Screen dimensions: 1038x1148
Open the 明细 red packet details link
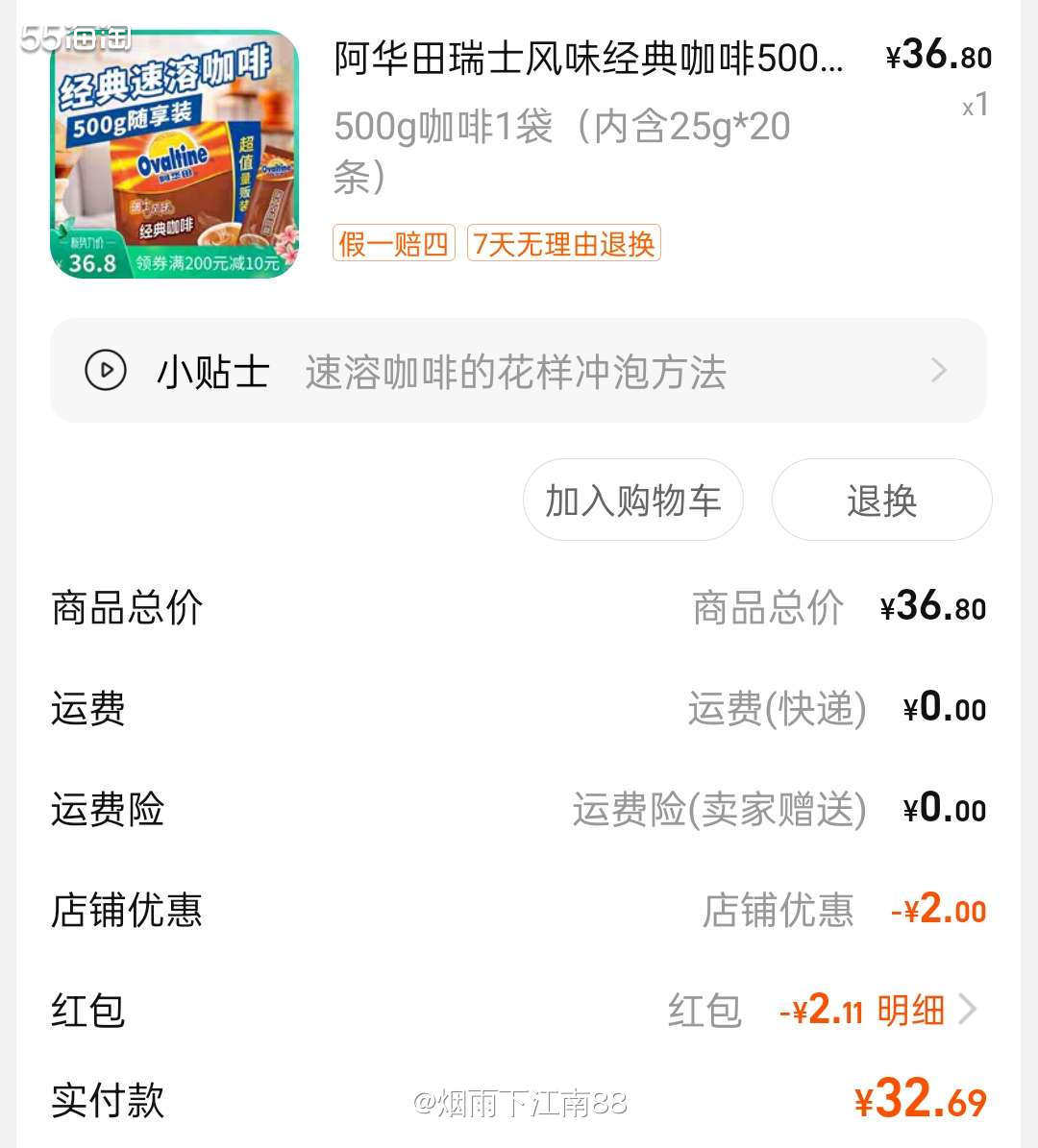[x=914, y=1010]
